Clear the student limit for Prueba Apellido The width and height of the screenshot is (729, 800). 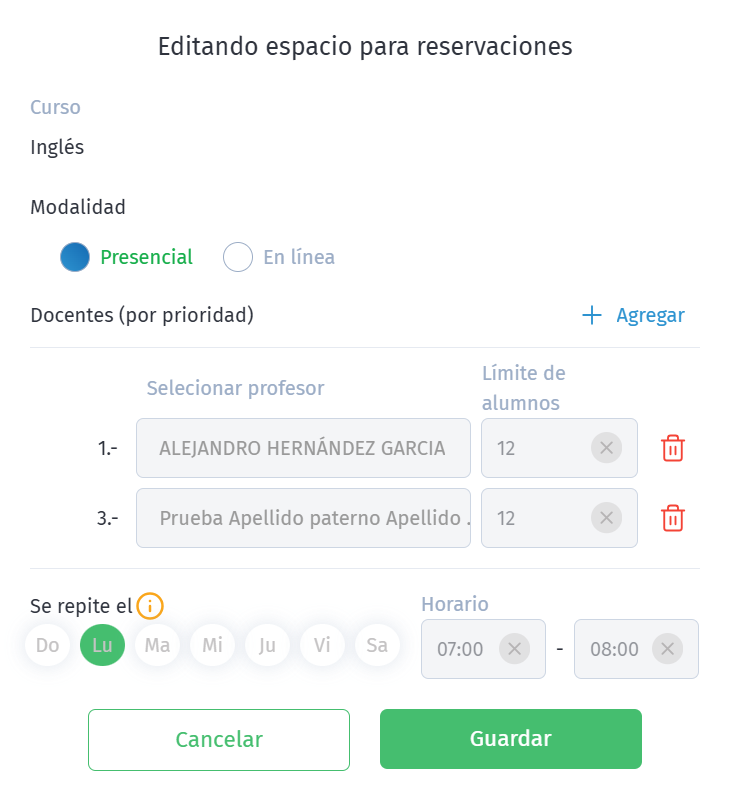tap(606, 518)
